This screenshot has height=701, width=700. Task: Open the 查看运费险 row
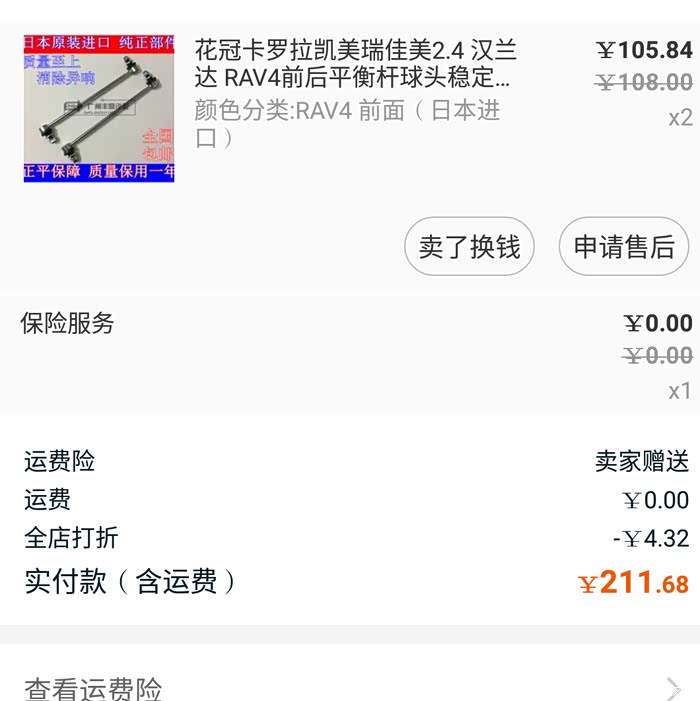point(350,686)
